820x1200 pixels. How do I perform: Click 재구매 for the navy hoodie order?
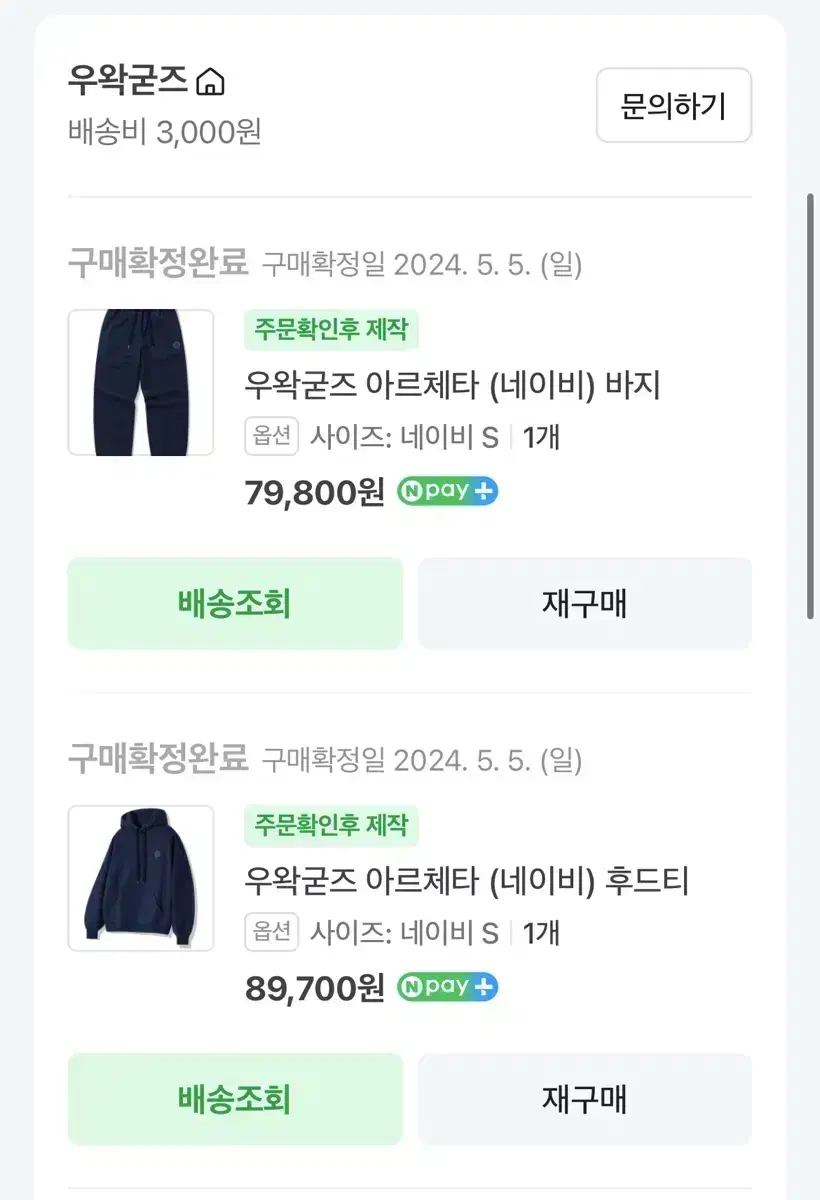click(585, 1099)
